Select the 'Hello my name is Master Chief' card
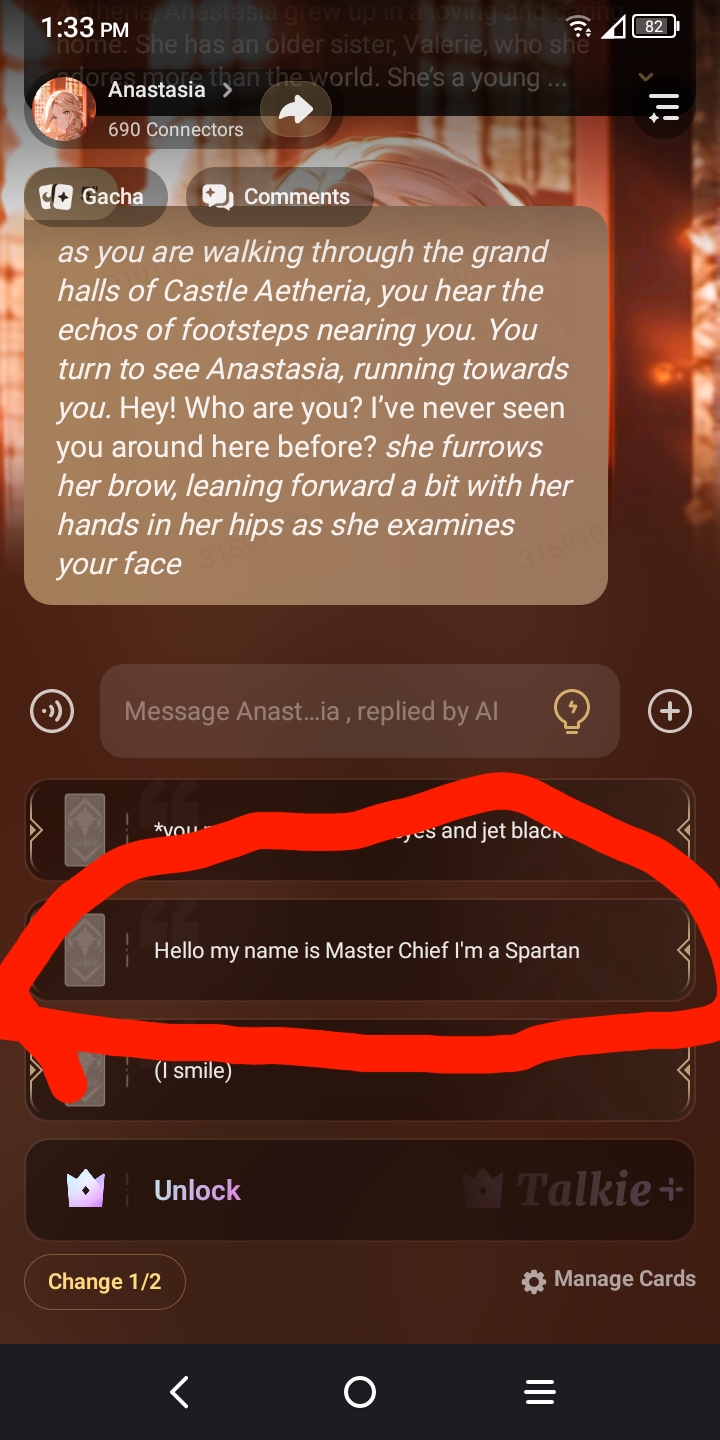This screenshot has width=720, height=1440. tap(366, 951)
